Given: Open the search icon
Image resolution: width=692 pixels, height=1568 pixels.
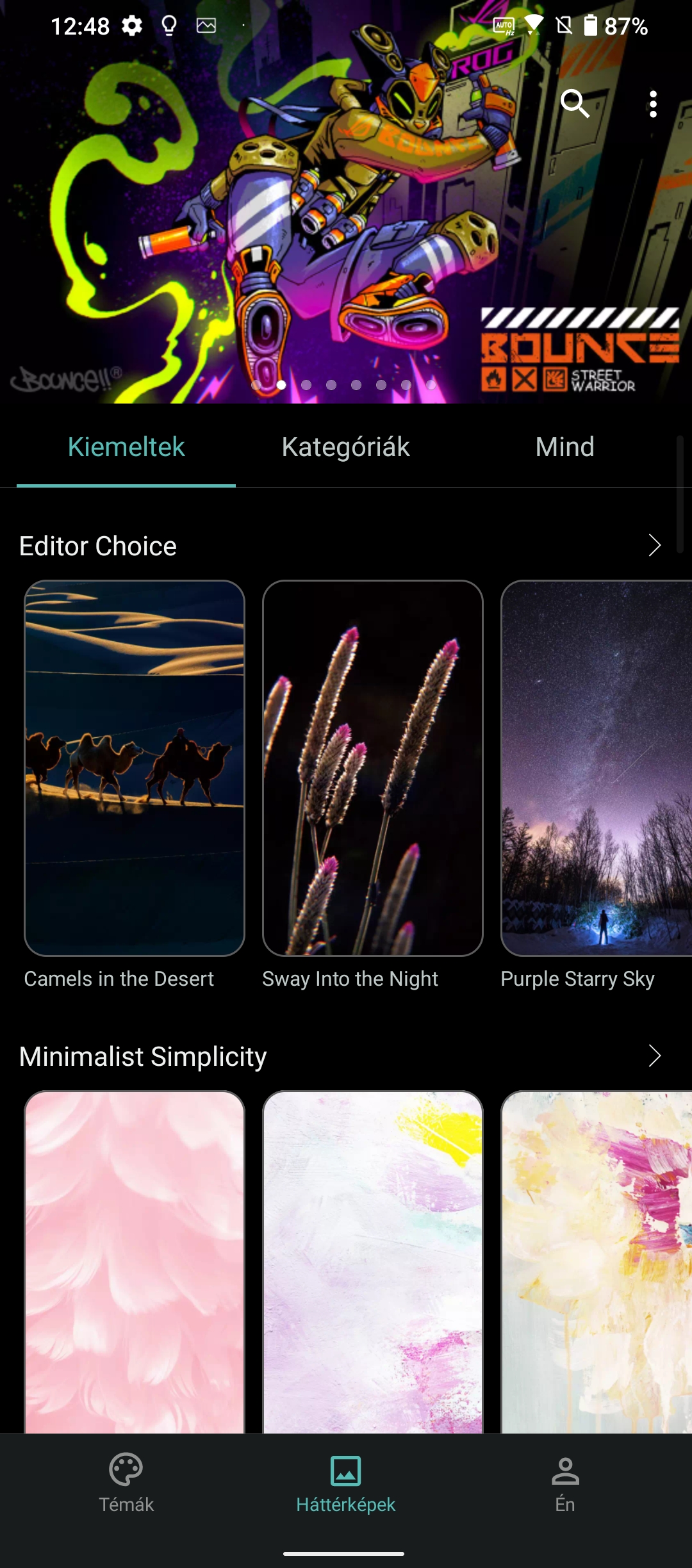Looking at the screenshot, I should click(575, 104).
